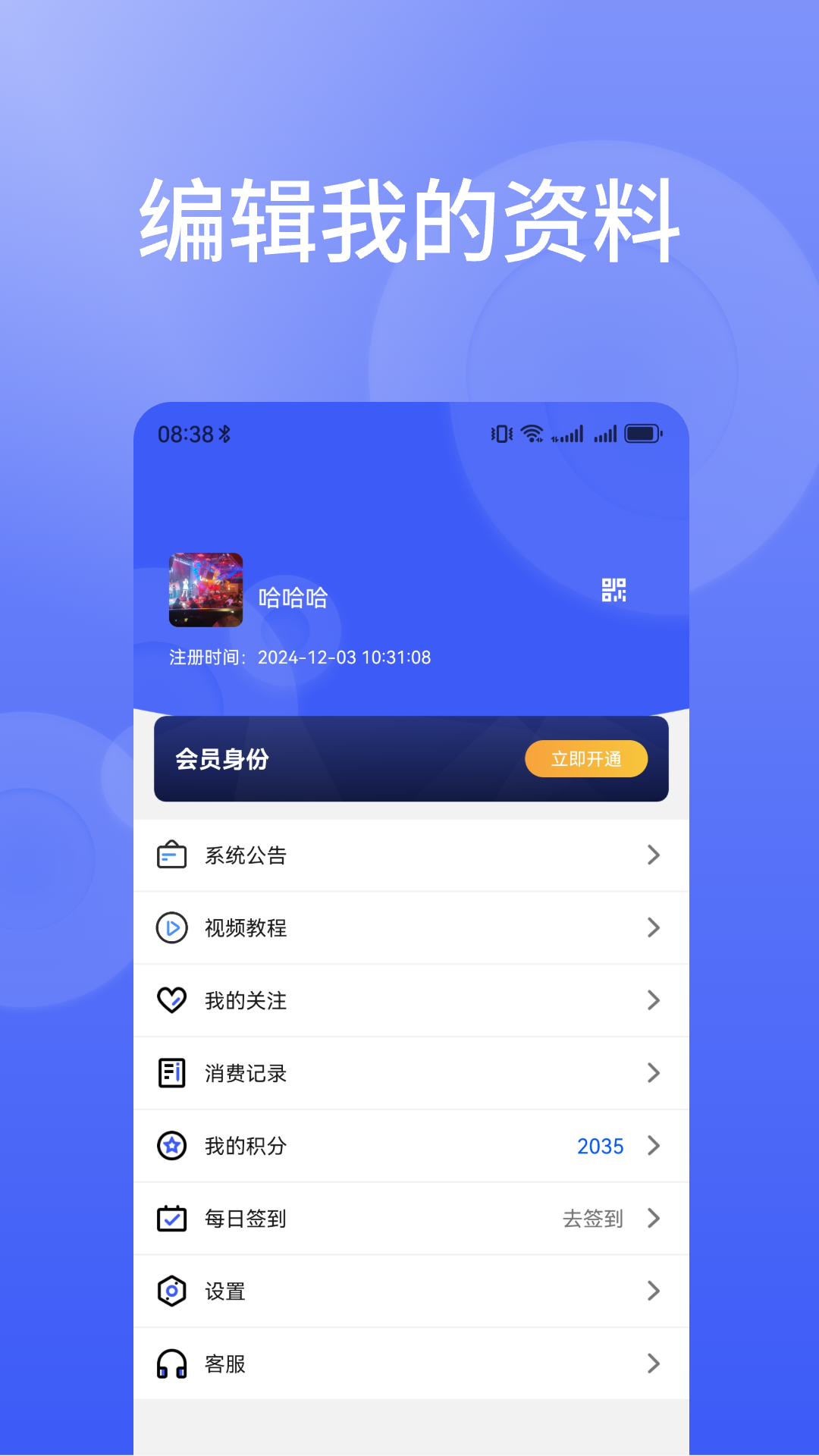Open the 设置 chevron arrow

click(654, 1291)
